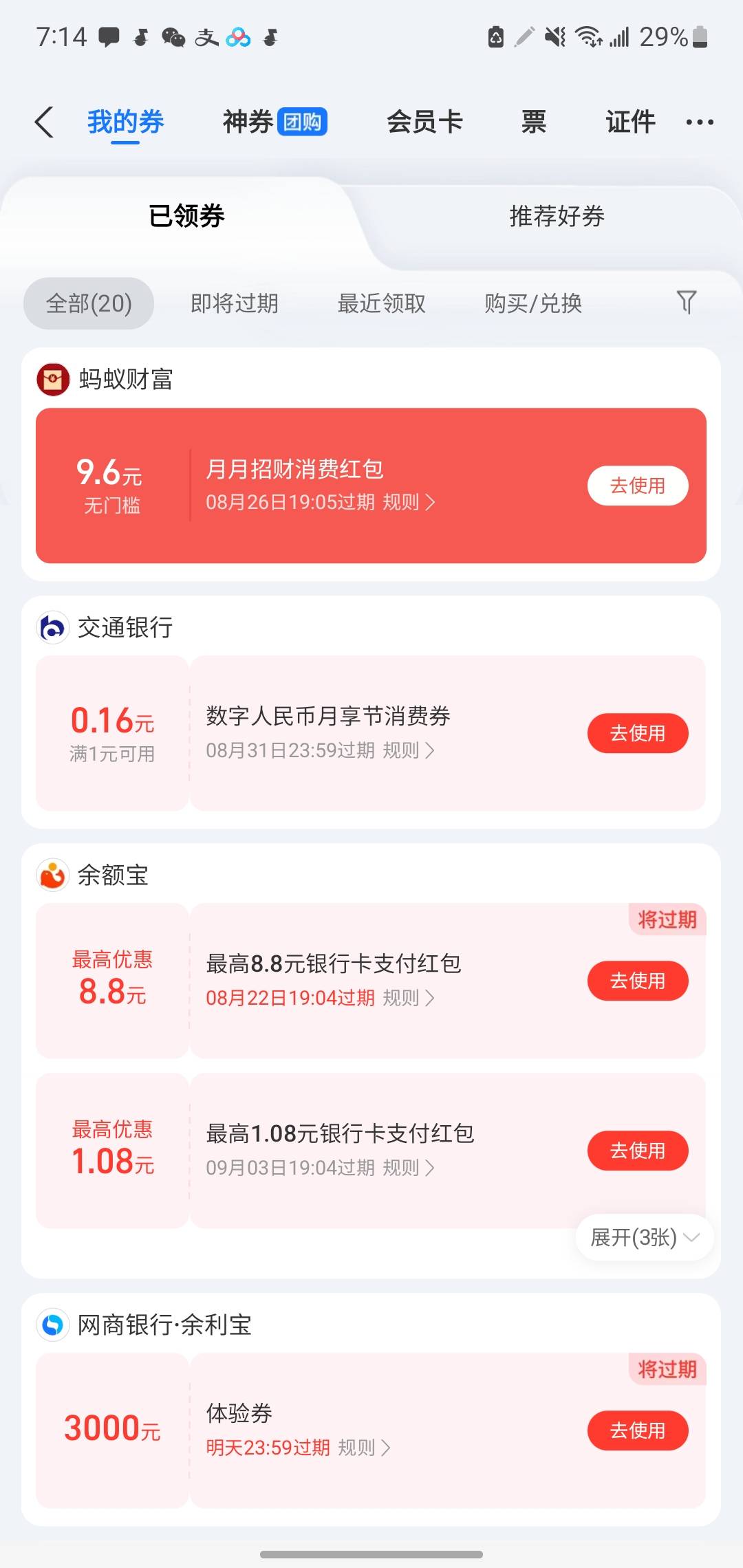View 规则 of the 体验券
Image resolution: width=743 pixels, height=1568 pixels.
pos(364,1448)
